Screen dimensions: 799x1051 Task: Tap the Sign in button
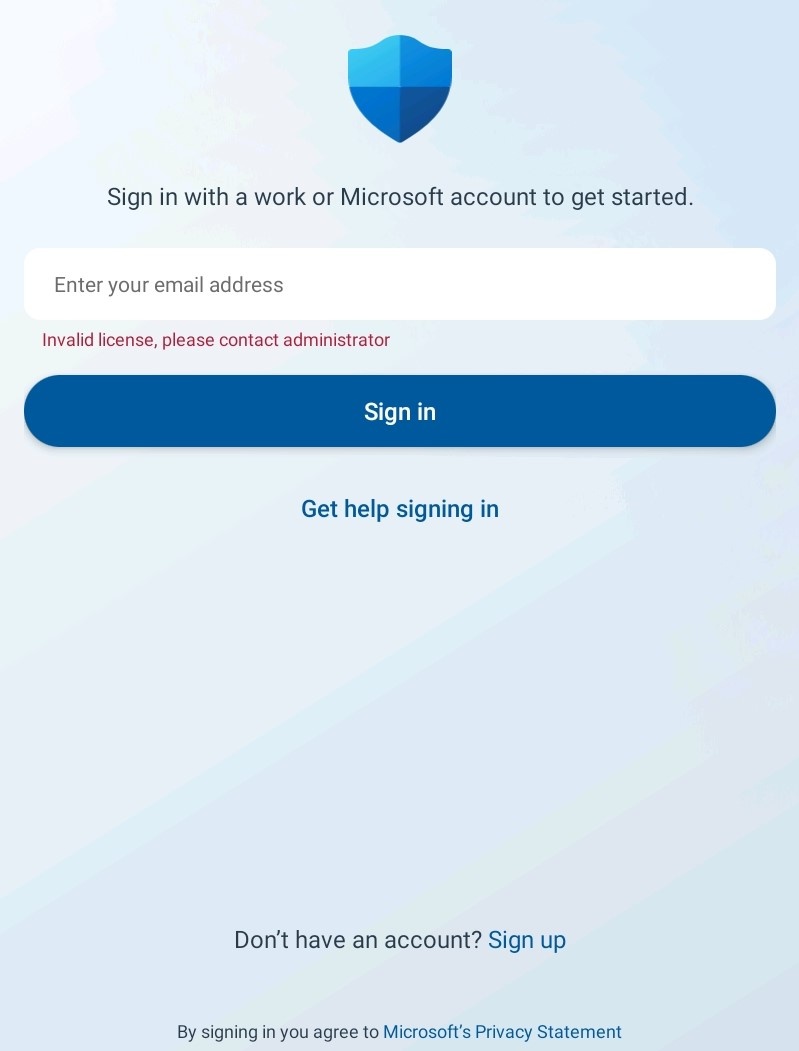click(399, 411)
